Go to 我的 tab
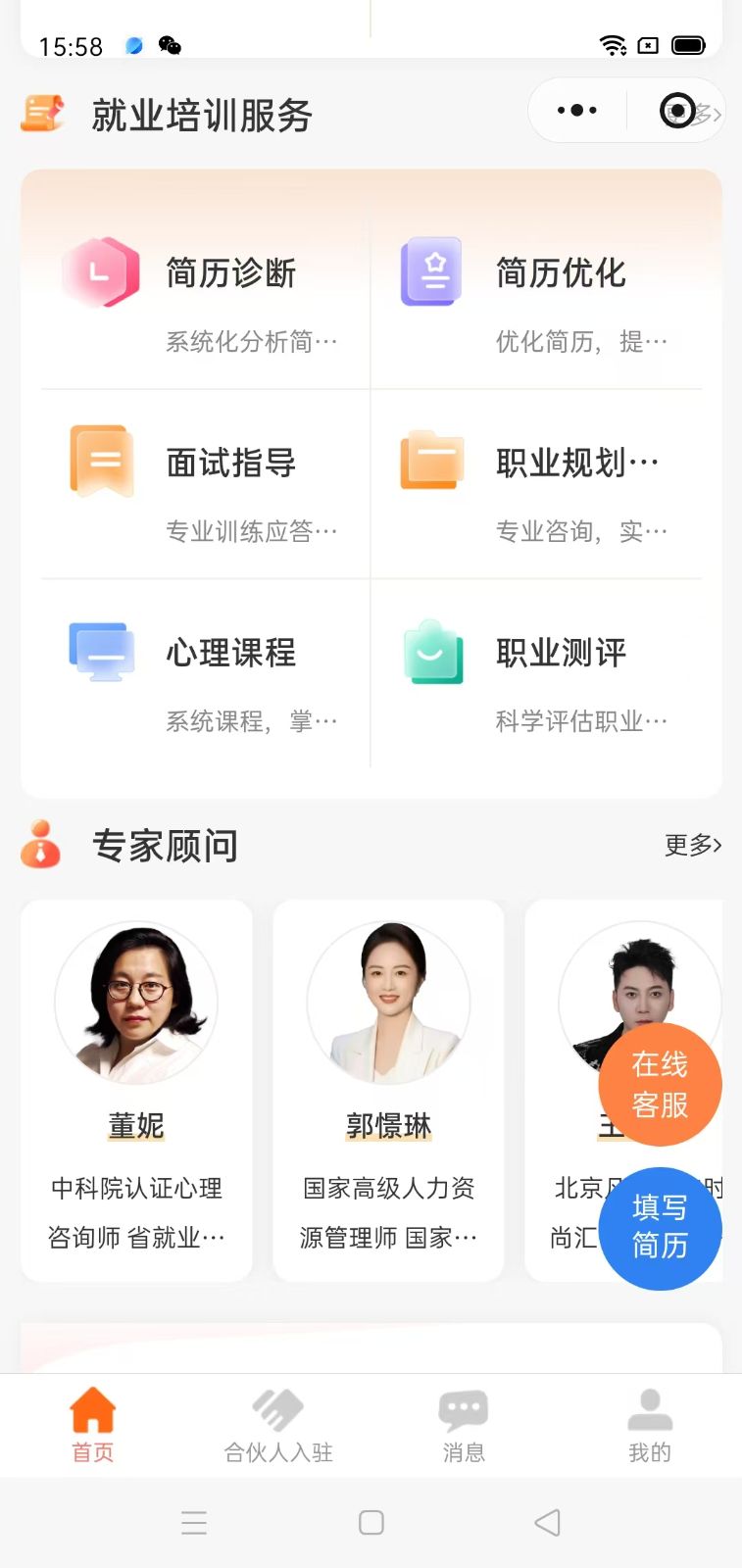The width and height of the screenshot is (742, 1568). point(650,1426)
